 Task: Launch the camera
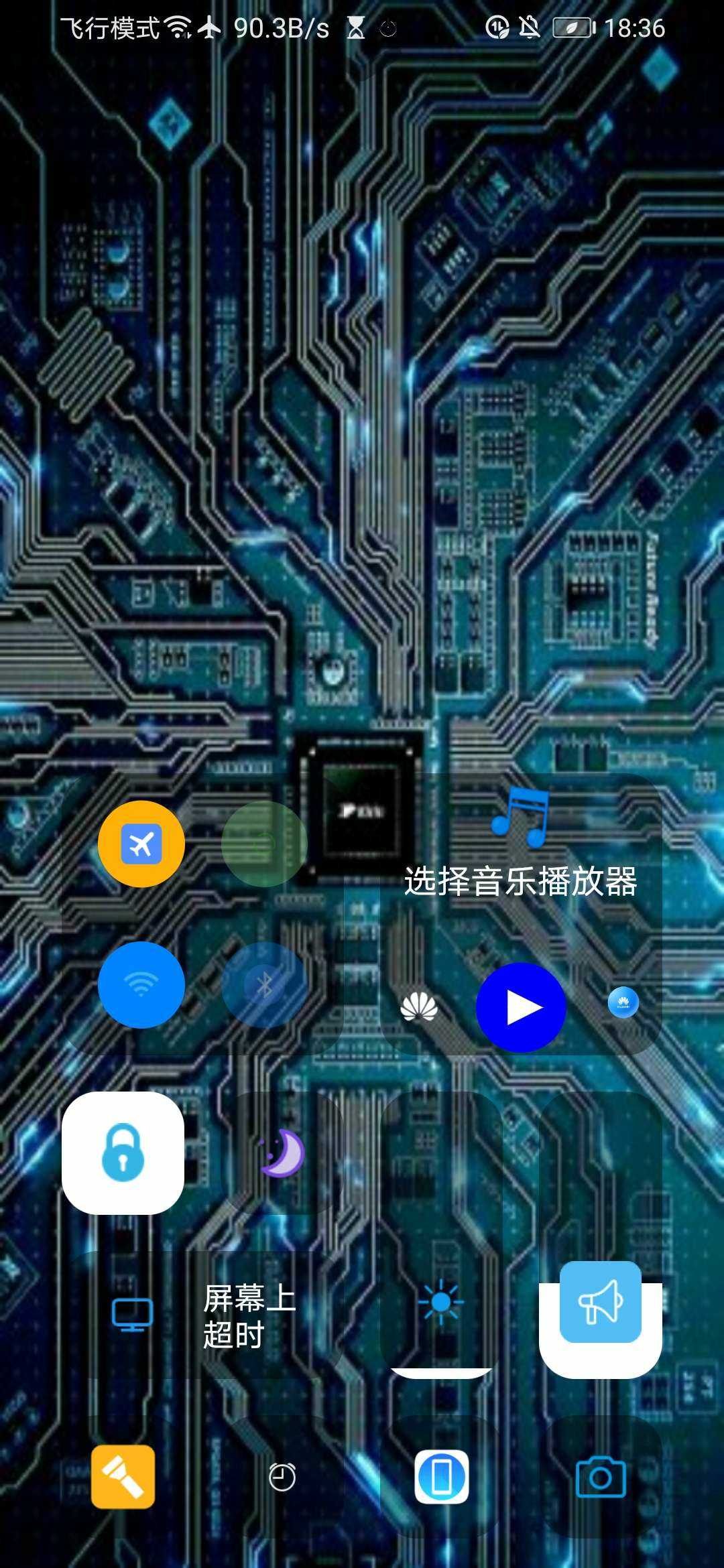[x=600, y=1477]
